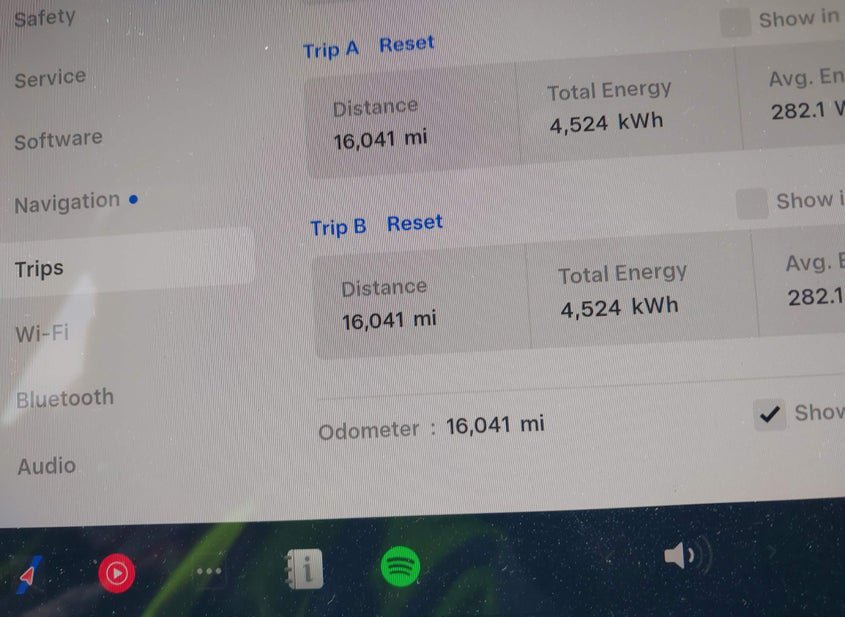Viewport: 845px width, 617px height.
Task: Open the Service settings section
Action: 50,78
